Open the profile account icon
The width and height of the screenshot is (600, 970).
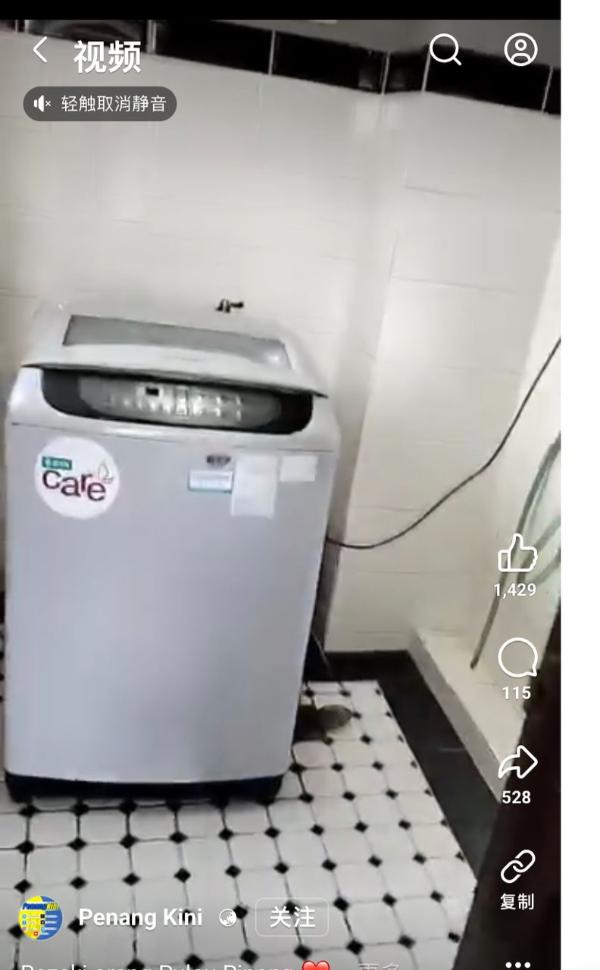(x=520, y=49)
